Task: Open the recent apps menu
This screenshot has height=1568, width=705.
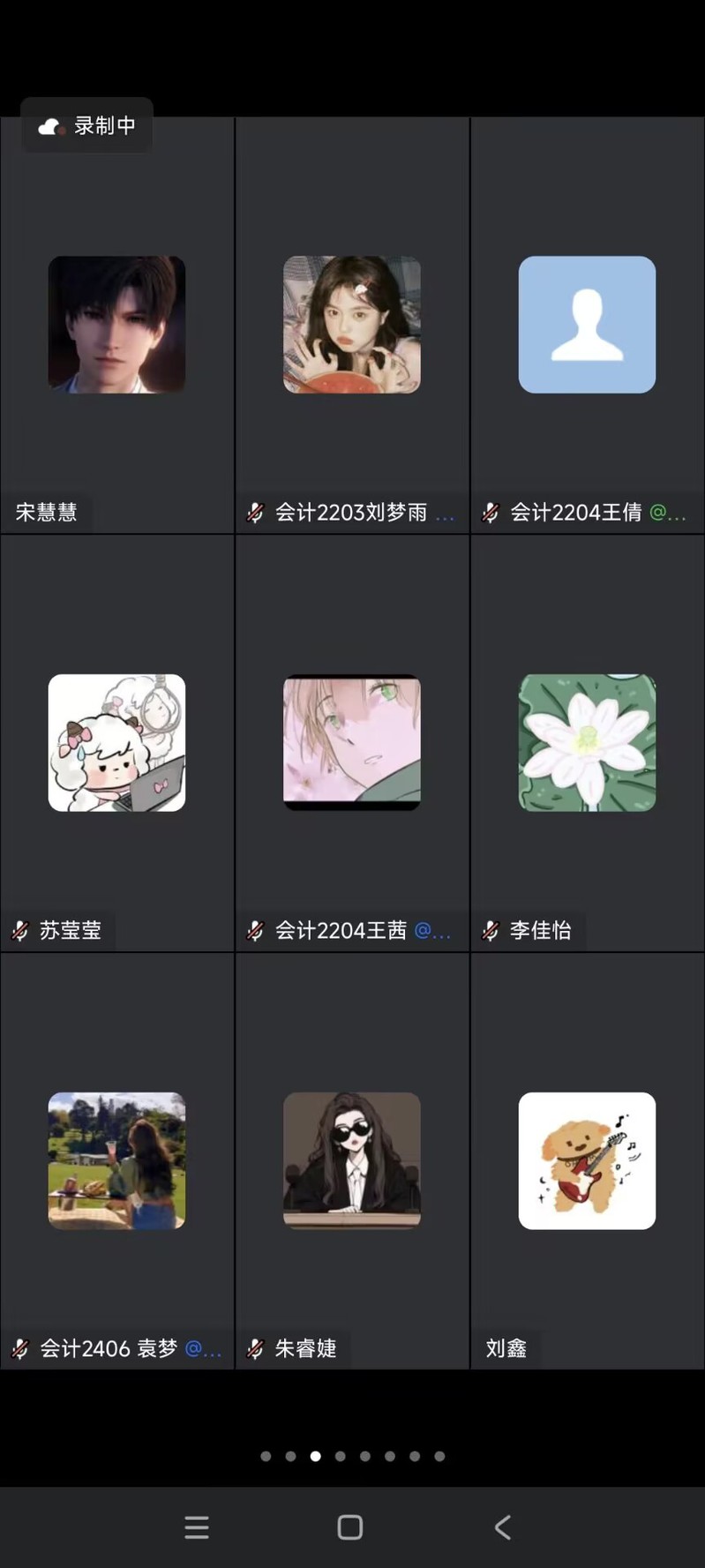Action: (197, 1527)
